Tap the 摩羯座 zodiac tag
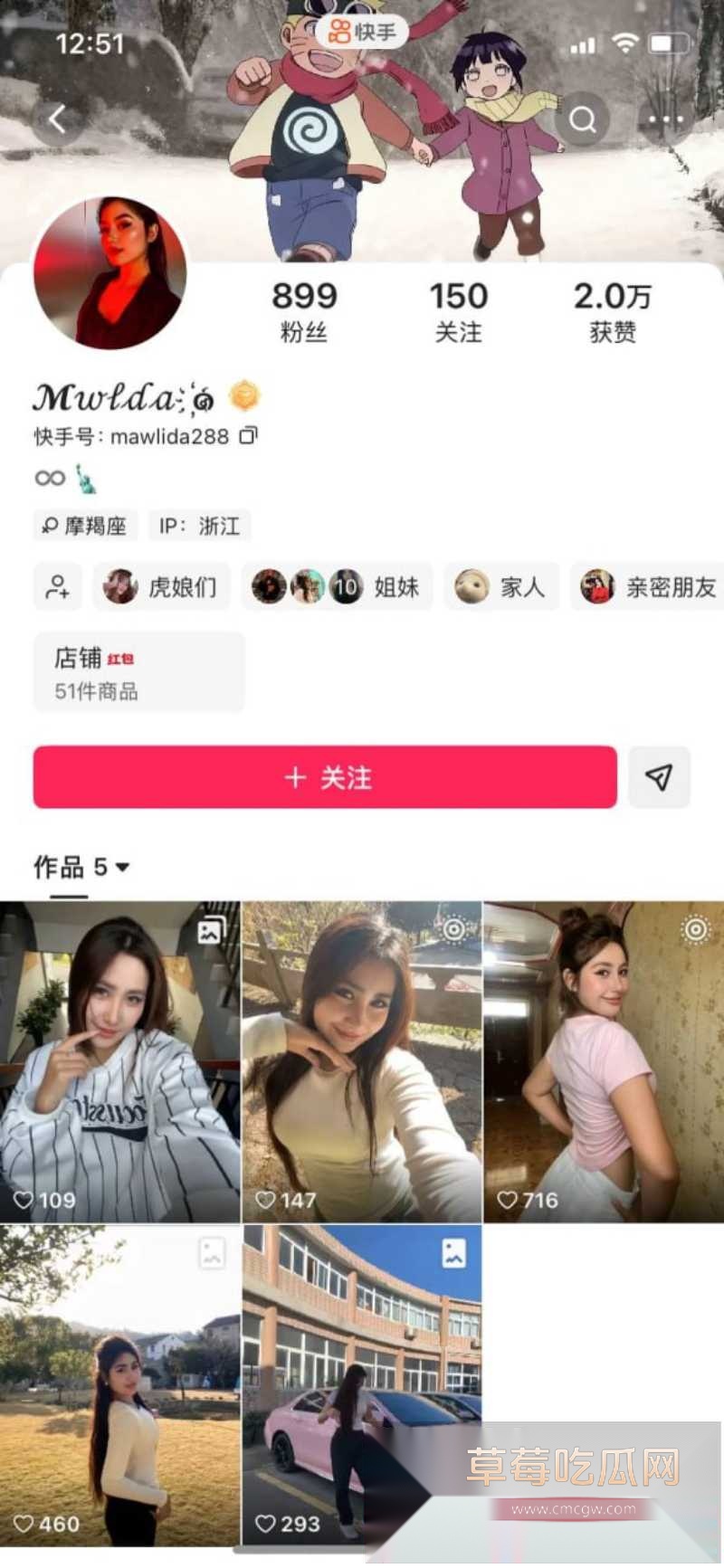The height and width of the screenshot is (1568, 724). (x=85, y=526)
